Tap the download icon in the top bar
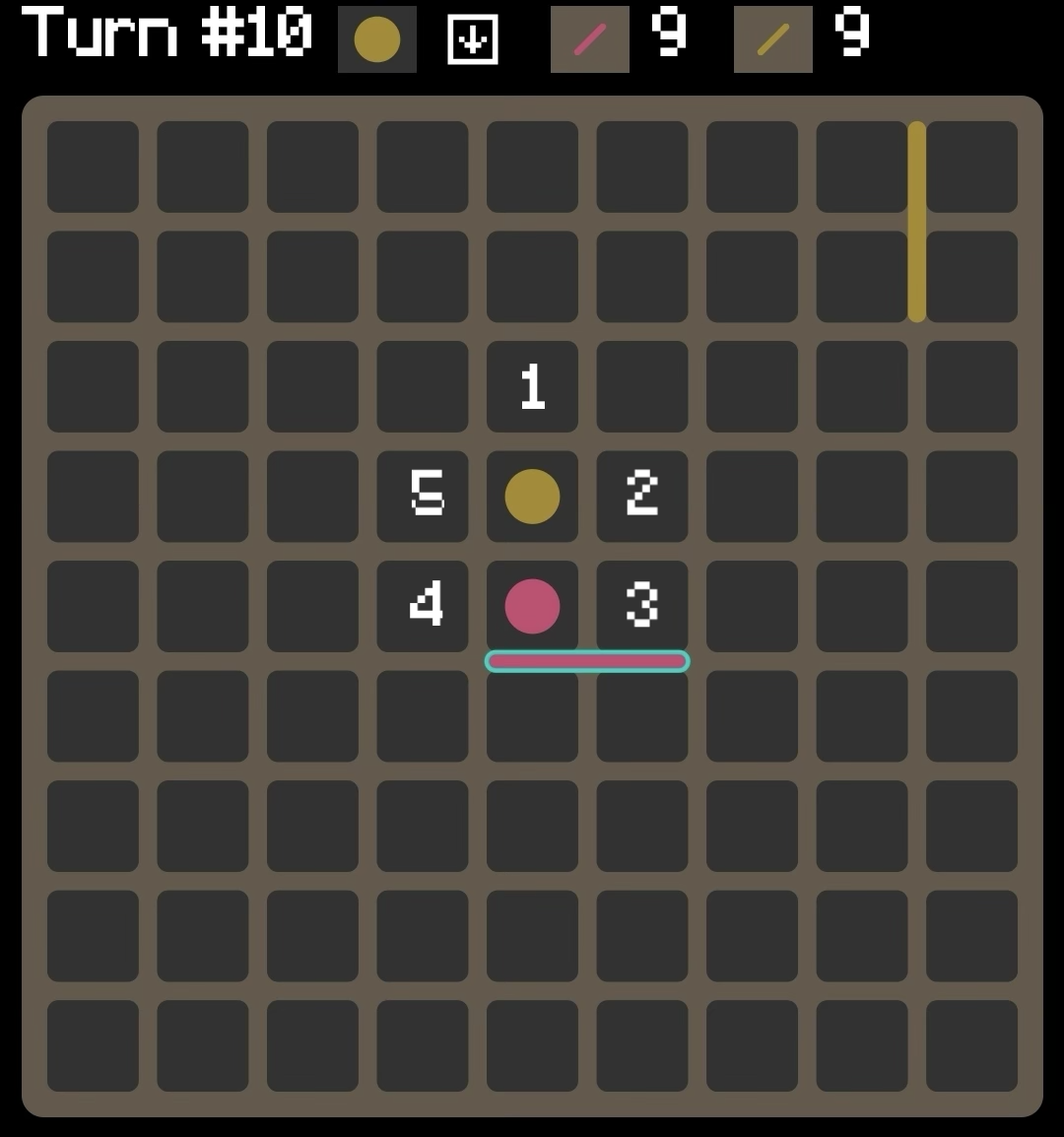Screen dimensions: 1064x1137 [473, 39]
